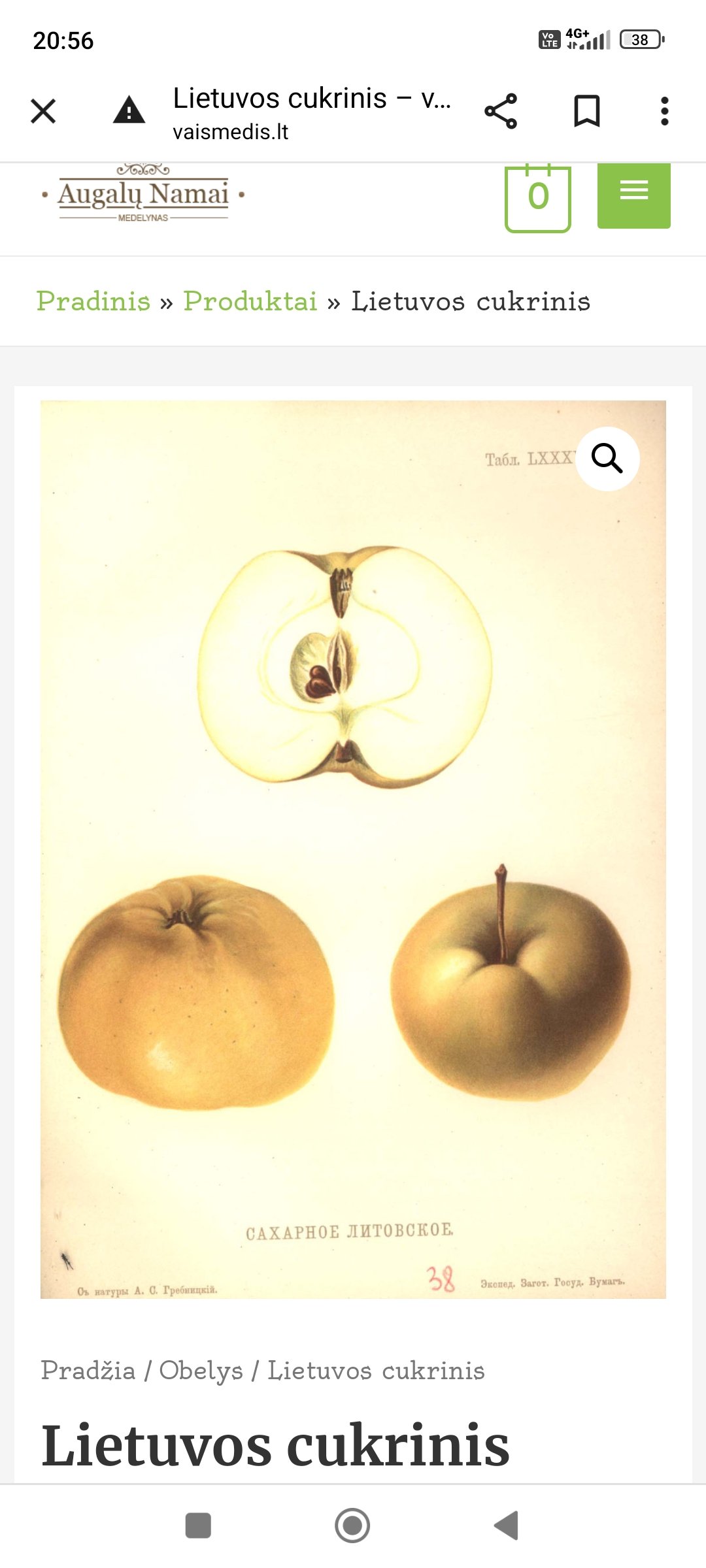Bookmark this page
Viewport: 706px width, 1568px height.
click(586, 111)
